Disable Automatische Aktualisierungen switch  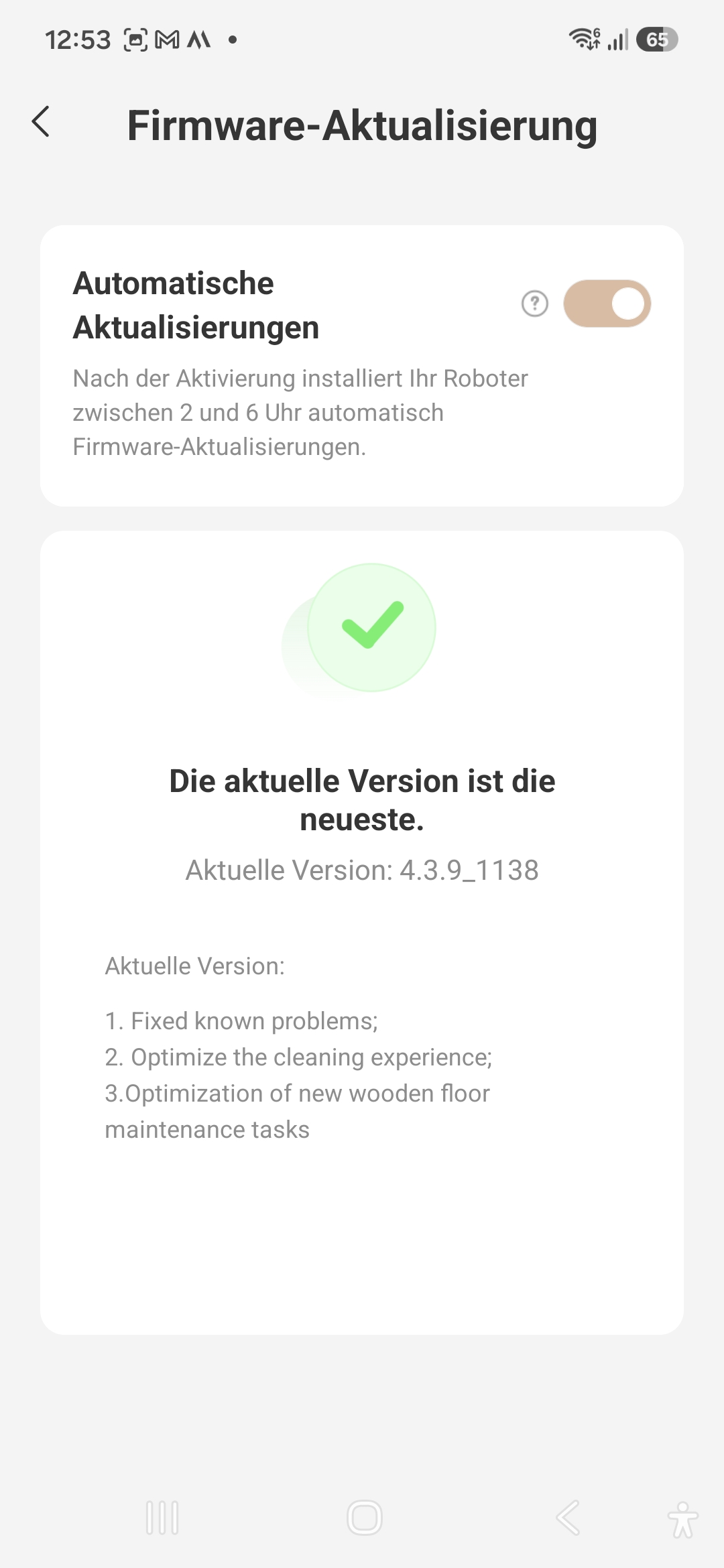coord(607,304)
